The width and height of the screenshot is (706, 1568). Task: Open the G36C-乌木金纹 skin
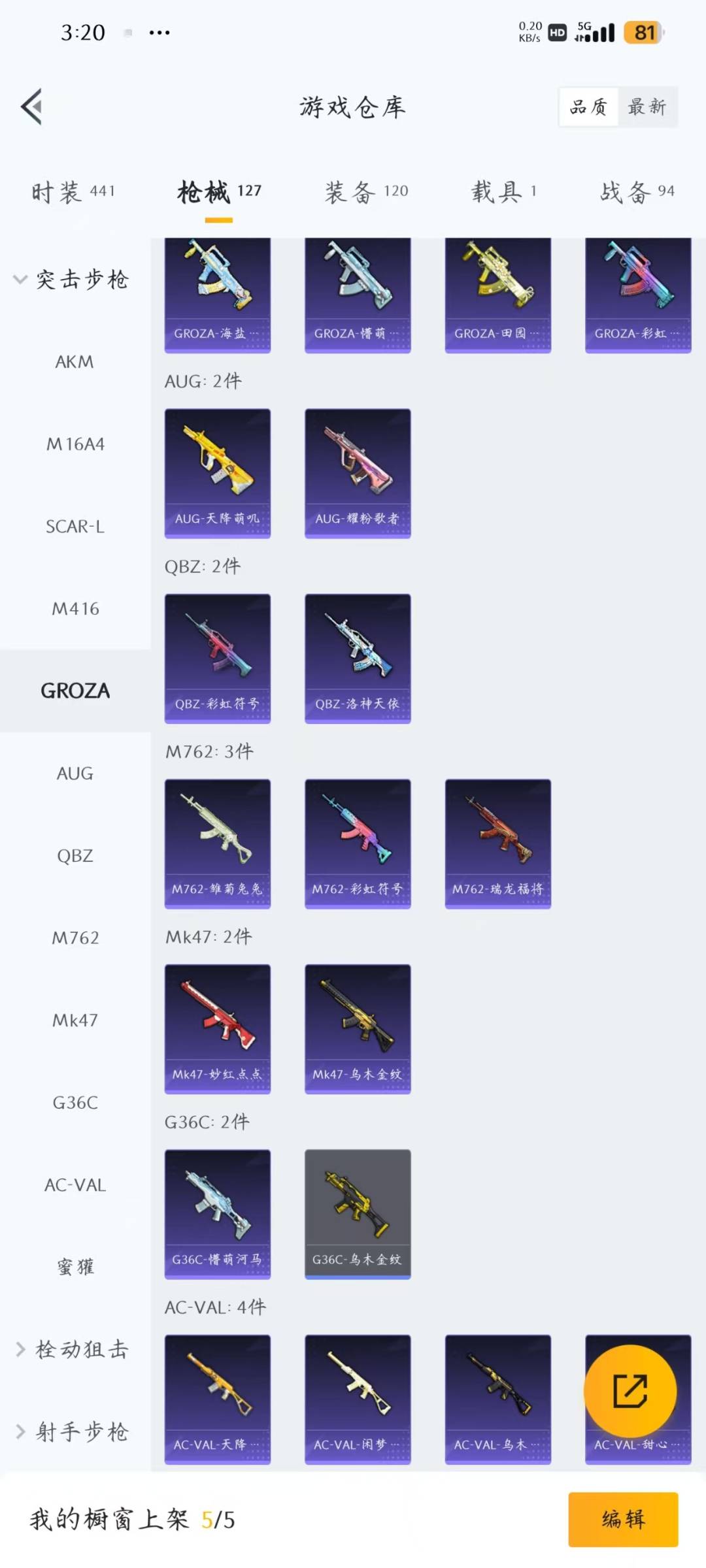(x=358, y=1214)
